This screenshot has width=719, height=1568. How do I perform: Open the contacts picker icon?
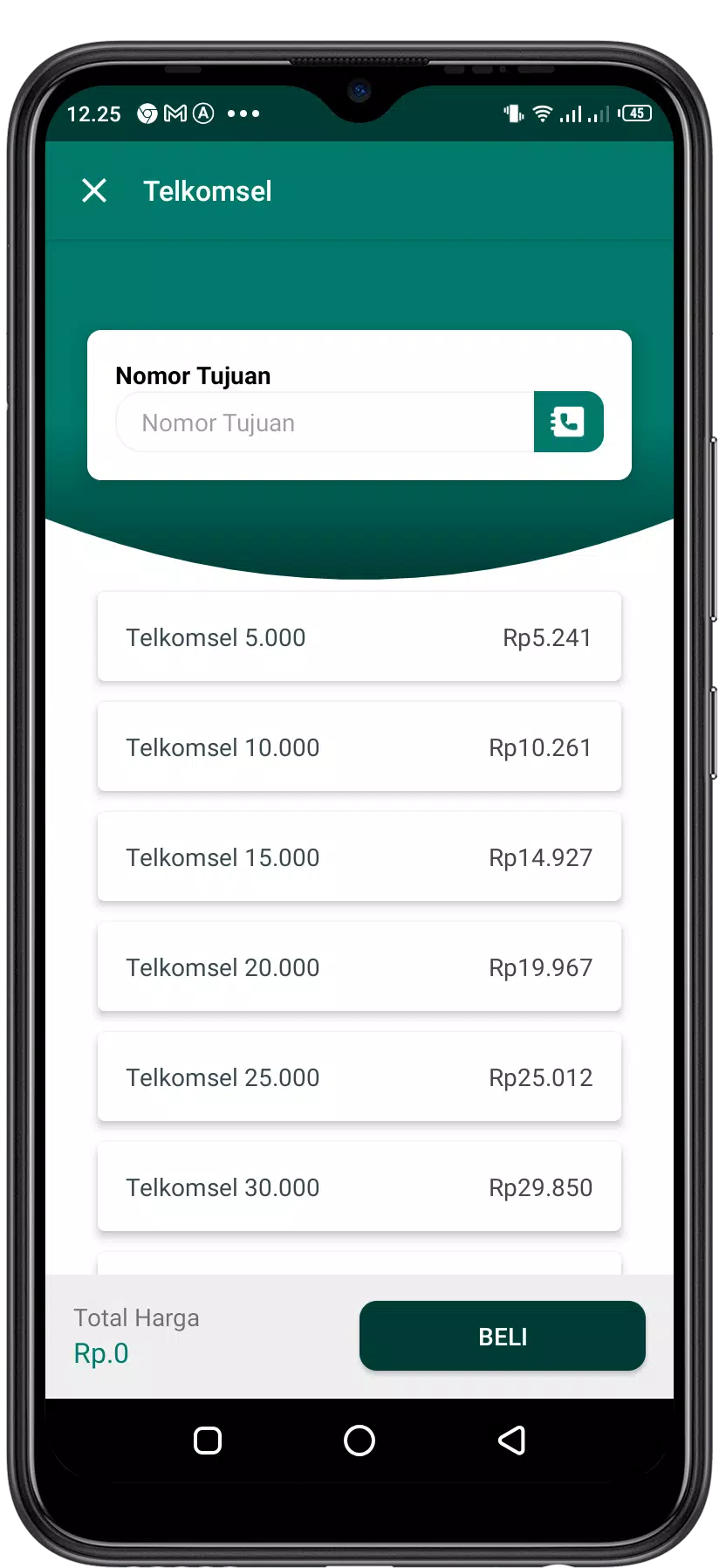click(568, 423)
